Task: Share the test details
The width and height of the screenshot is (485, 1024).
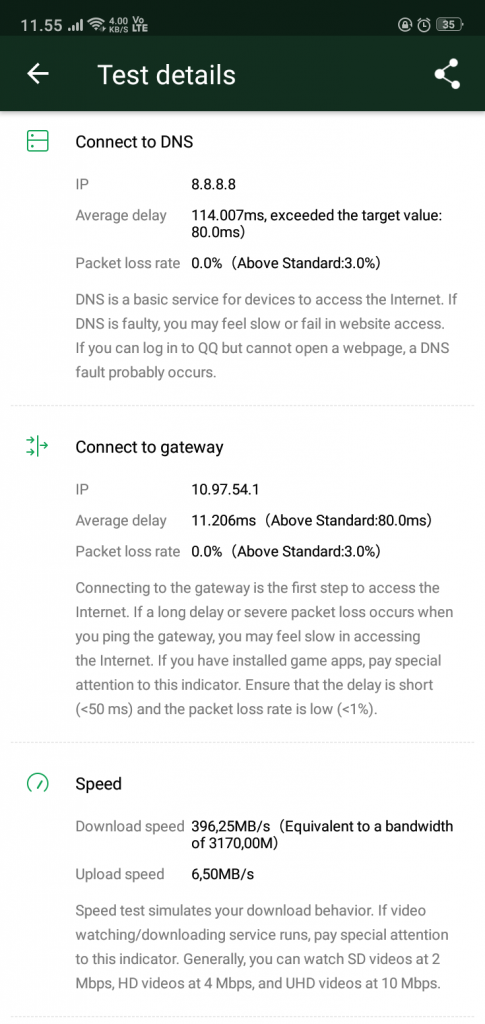Action: click(x=447, y=74)
